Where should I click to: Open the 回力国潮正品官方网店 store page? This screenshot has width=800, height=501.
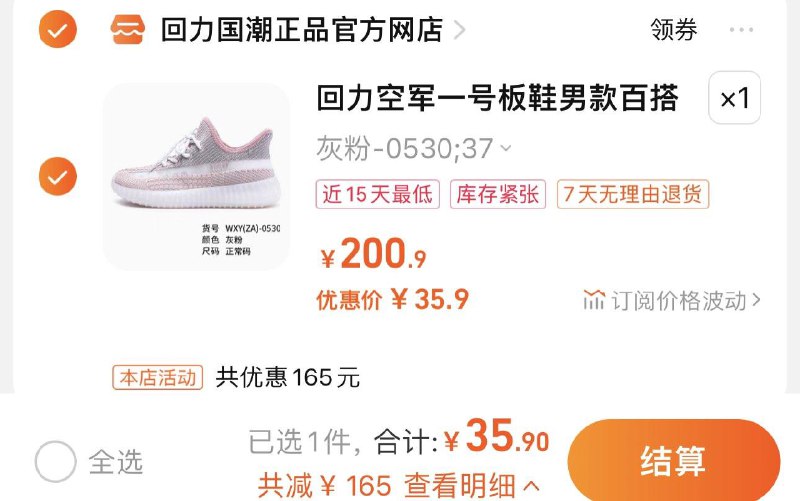point(301,30)
